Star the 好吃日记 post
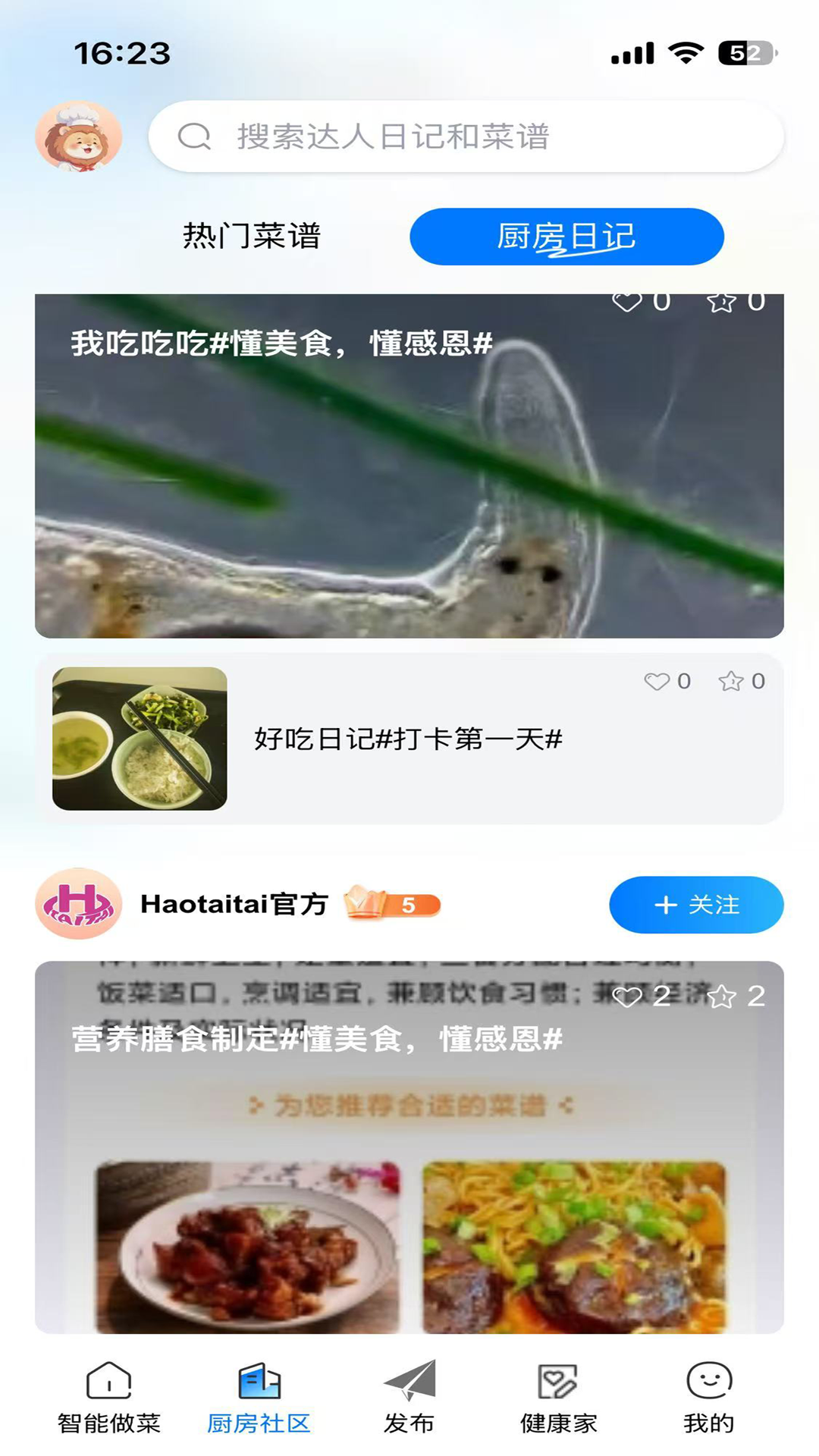 click(x=731, y=681)
